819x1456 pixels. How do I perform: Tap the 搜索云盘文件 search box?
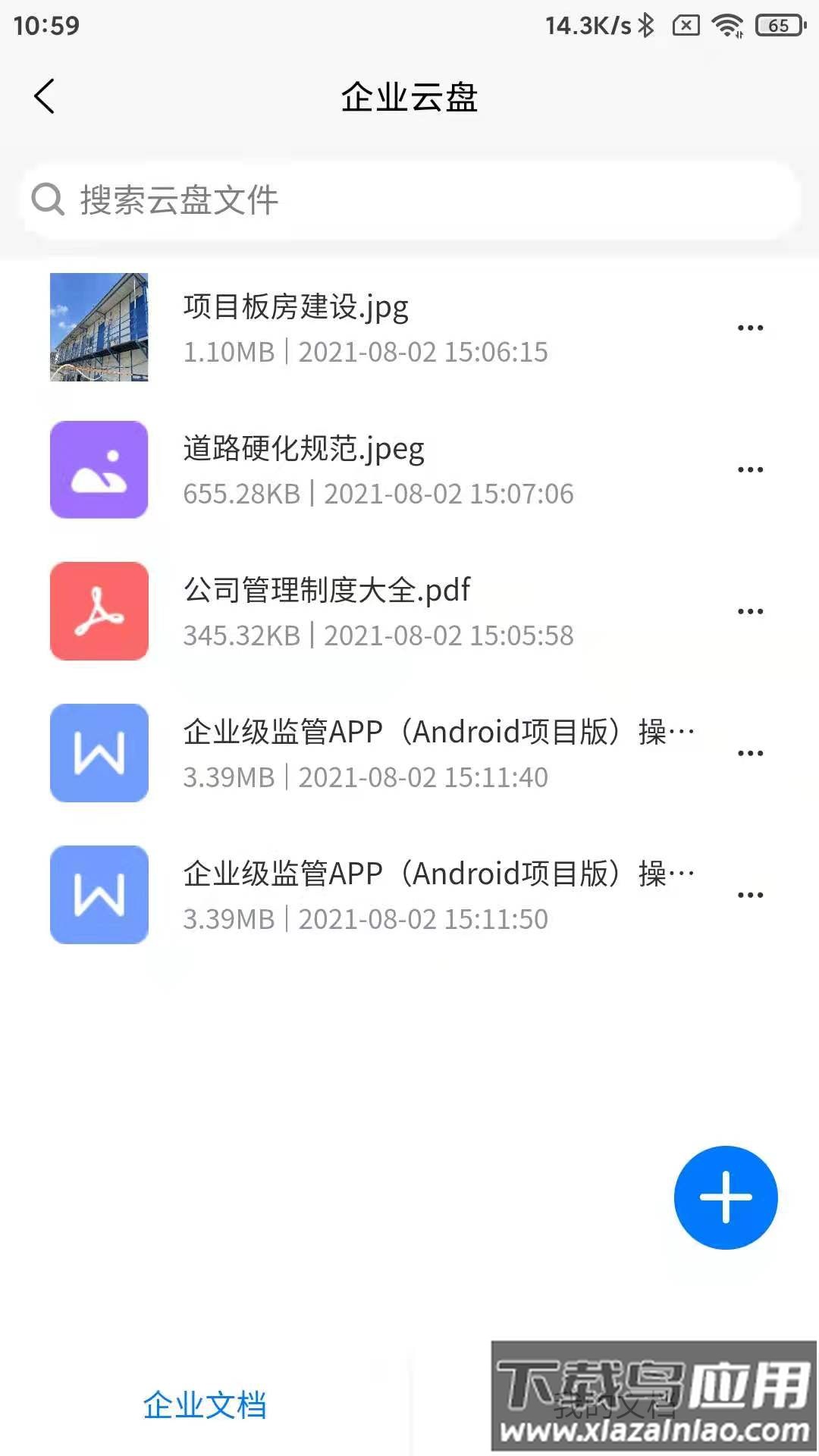409,200
